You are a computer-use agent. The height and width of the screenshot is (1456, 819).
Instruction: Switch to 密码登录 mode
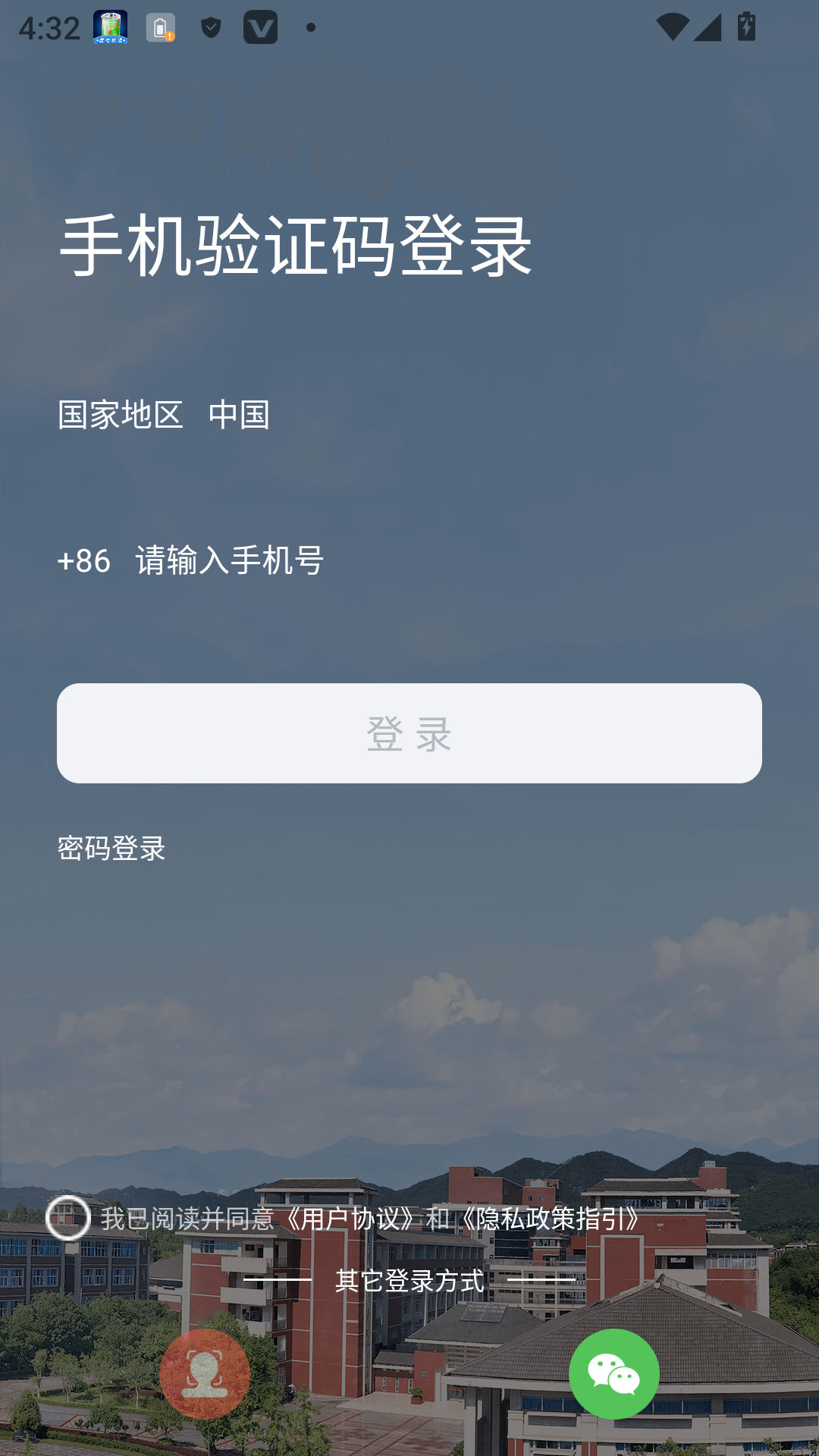(111, 848)
